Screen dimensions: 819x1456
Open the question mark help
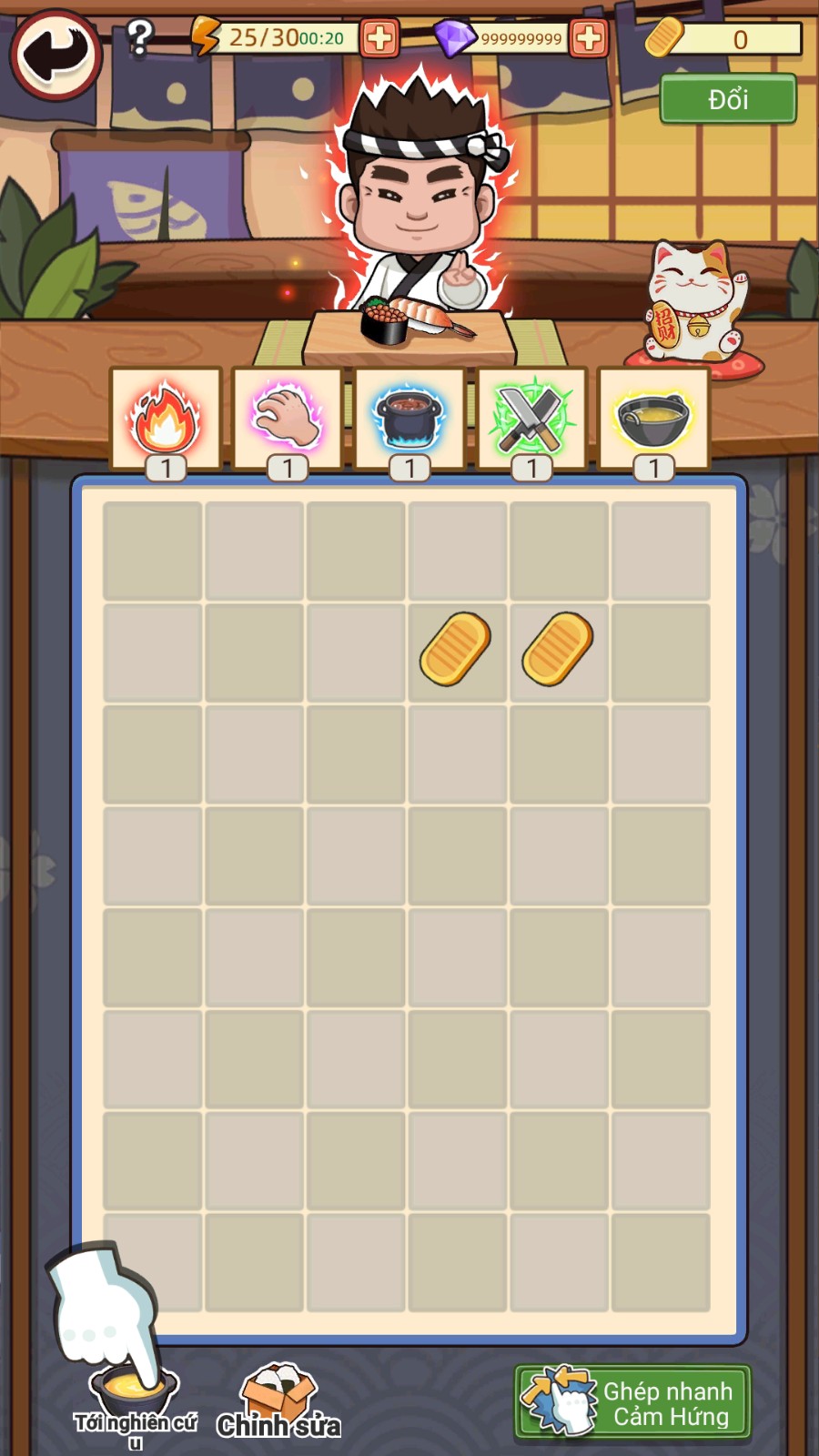click(139, 38)
